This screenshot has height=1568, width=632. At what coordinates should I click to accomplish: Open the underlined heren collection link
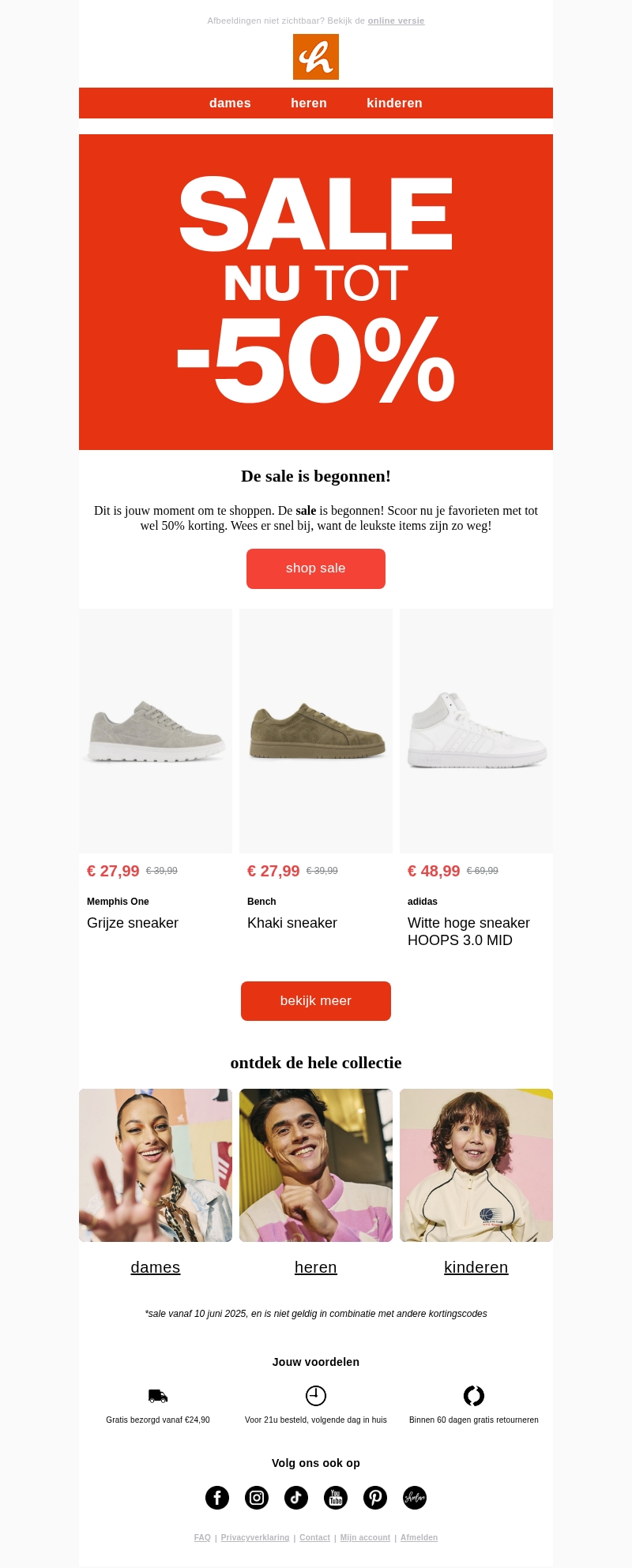[x=316, y=1268]
